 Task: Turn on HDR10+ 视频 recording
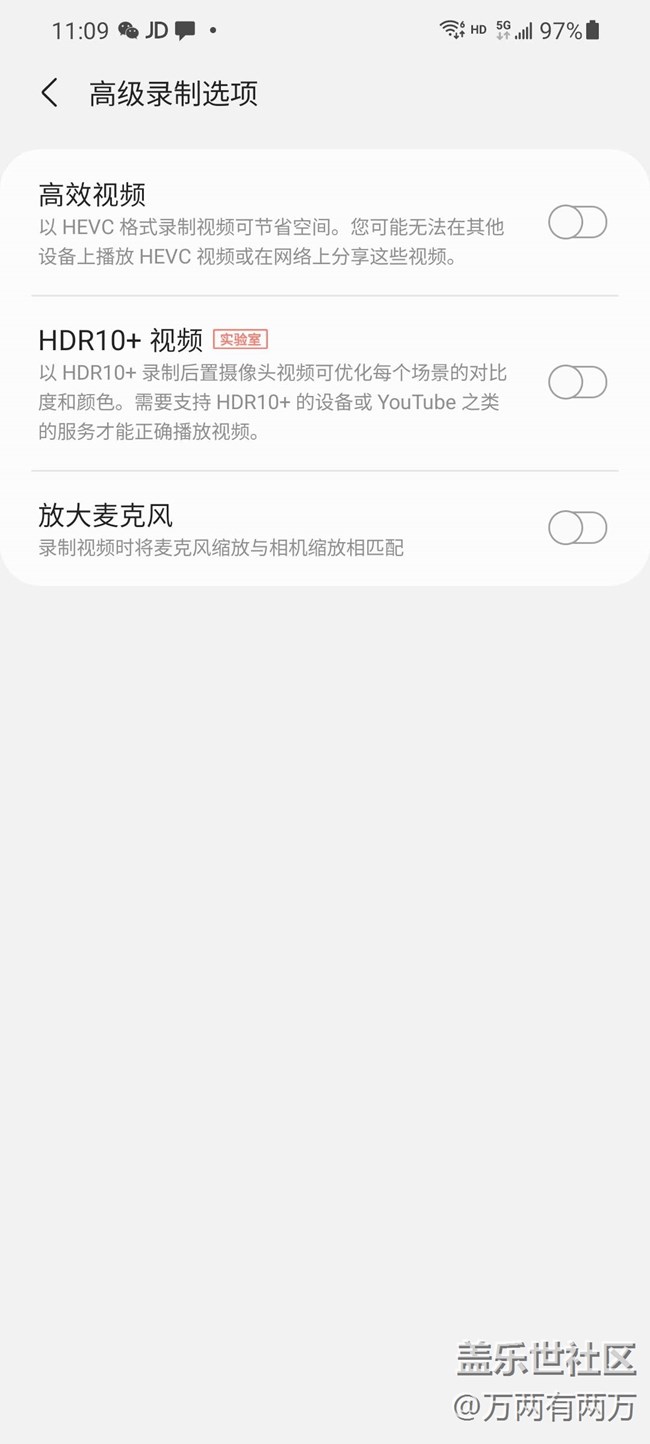pyautogui.click(x=577, y=382)
